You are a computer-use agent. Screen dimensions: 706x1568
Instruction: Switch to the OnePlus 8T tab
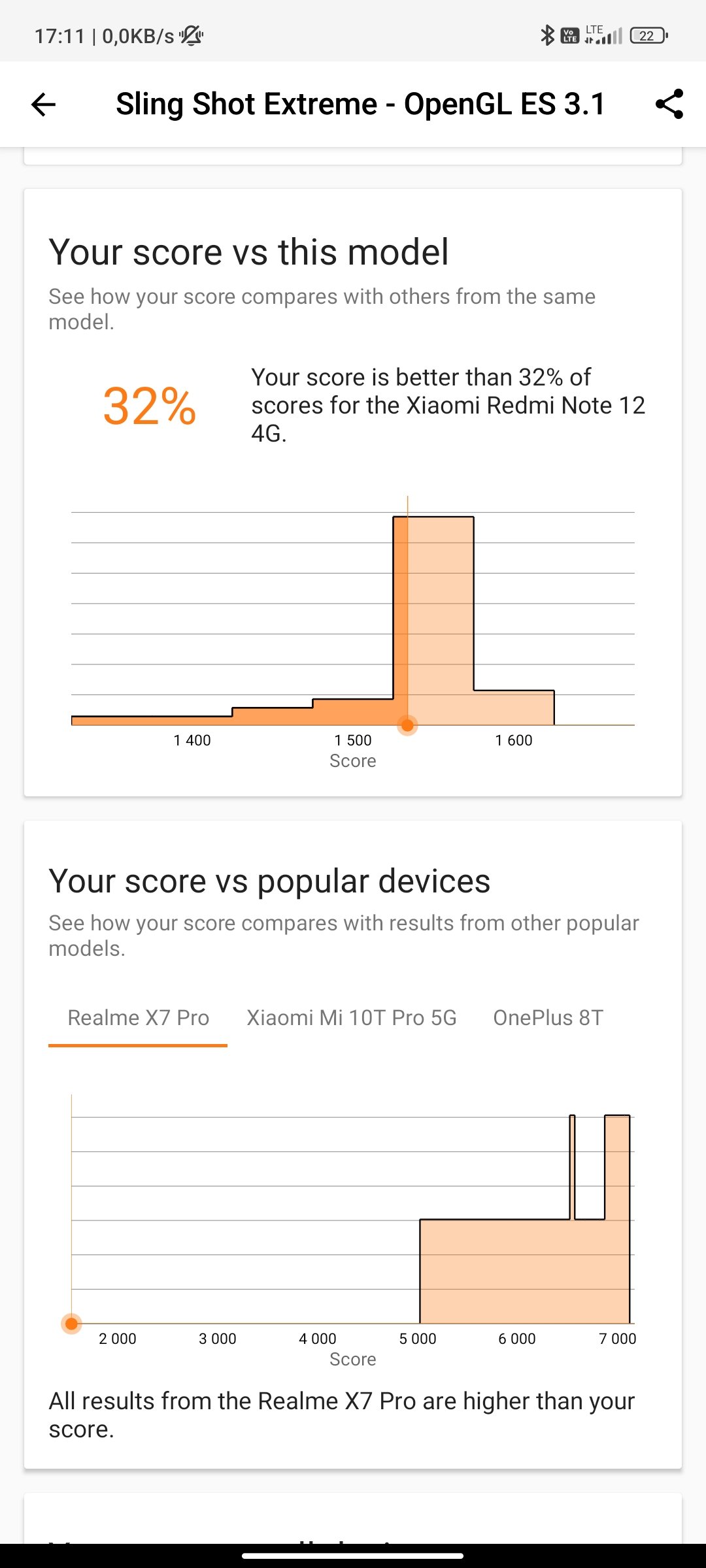pyautogui.click(x=548, y=1018)
